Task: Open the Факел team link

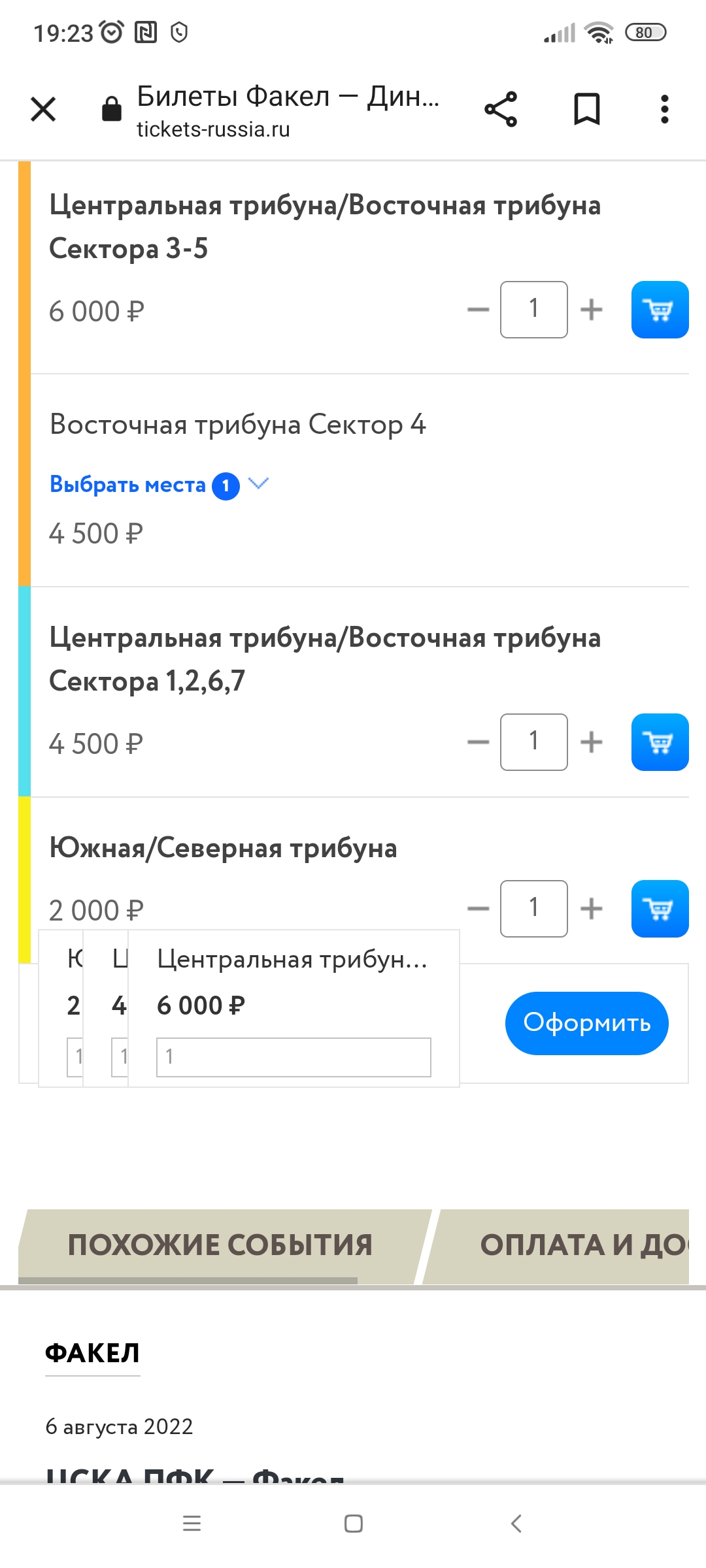Action: [x=92, y=1353]
